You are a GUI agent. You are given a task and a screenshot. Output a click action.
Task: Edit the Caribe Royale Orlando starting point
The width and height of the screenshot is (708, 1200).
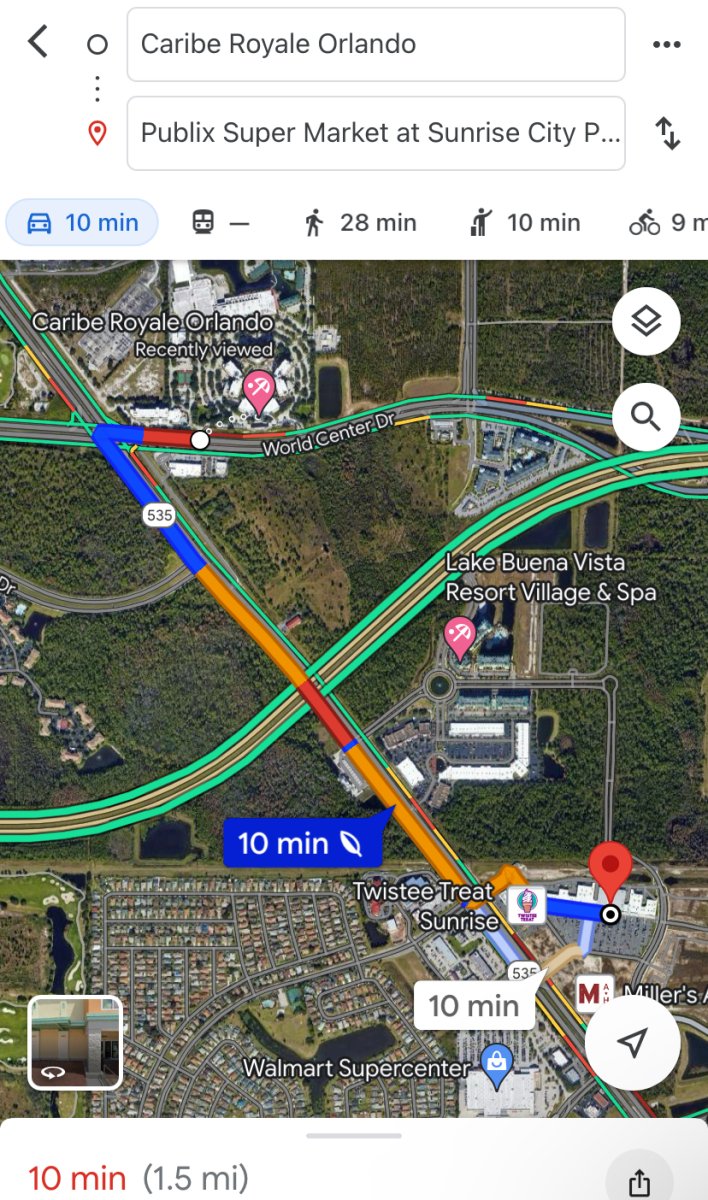click(x=375, y=45)
